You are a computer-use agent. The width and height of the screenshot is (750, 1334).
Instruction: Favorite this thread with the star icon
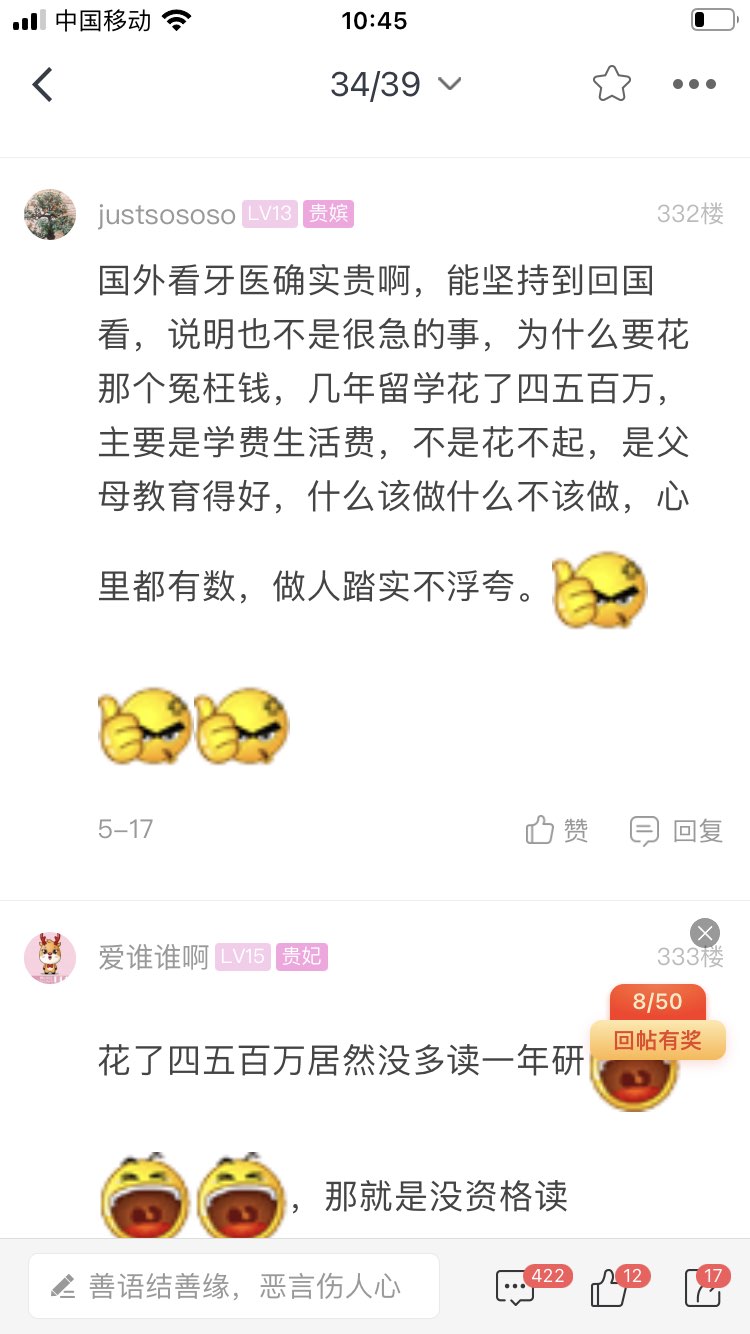pyautogui.click(x=611, y=85)
